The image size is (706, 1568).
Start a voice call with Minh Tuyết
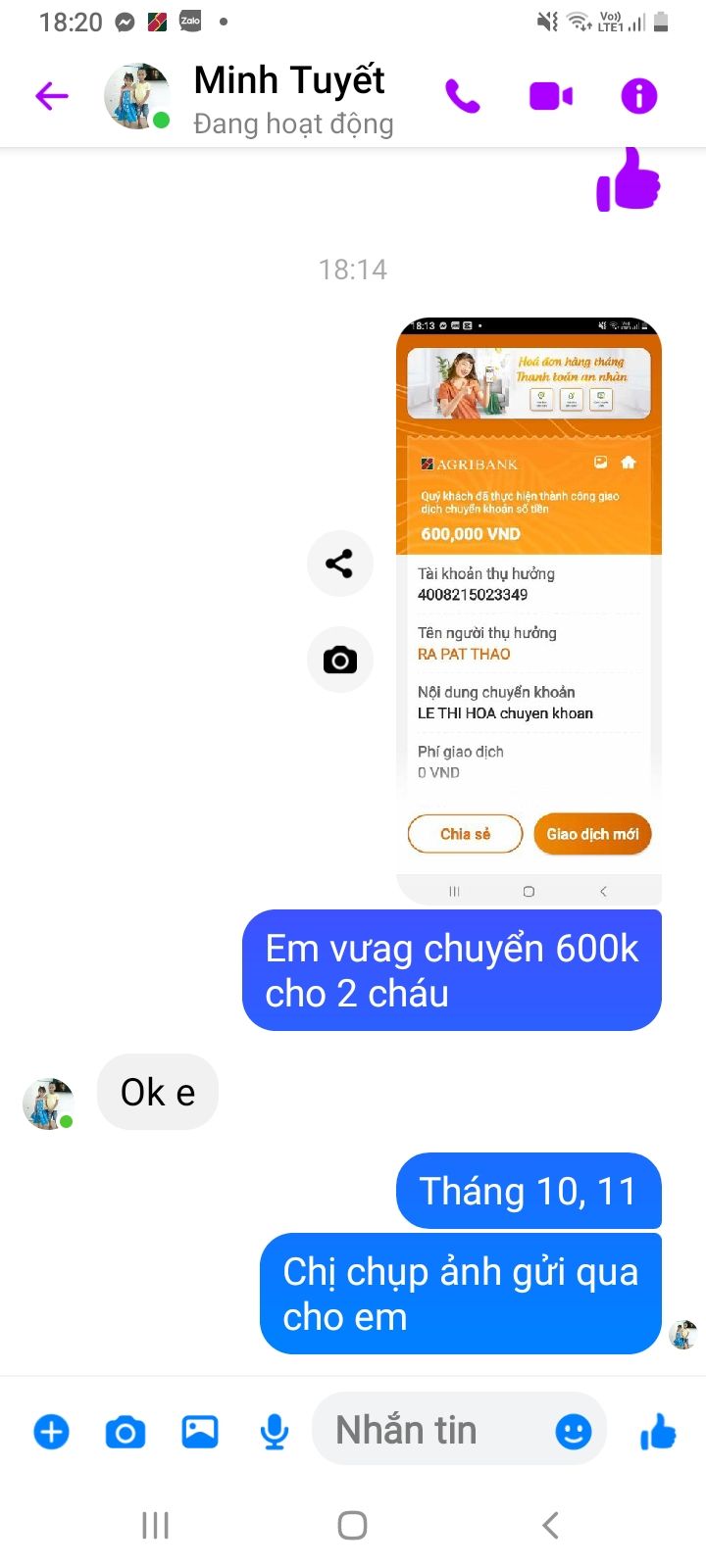pos(463,96)
